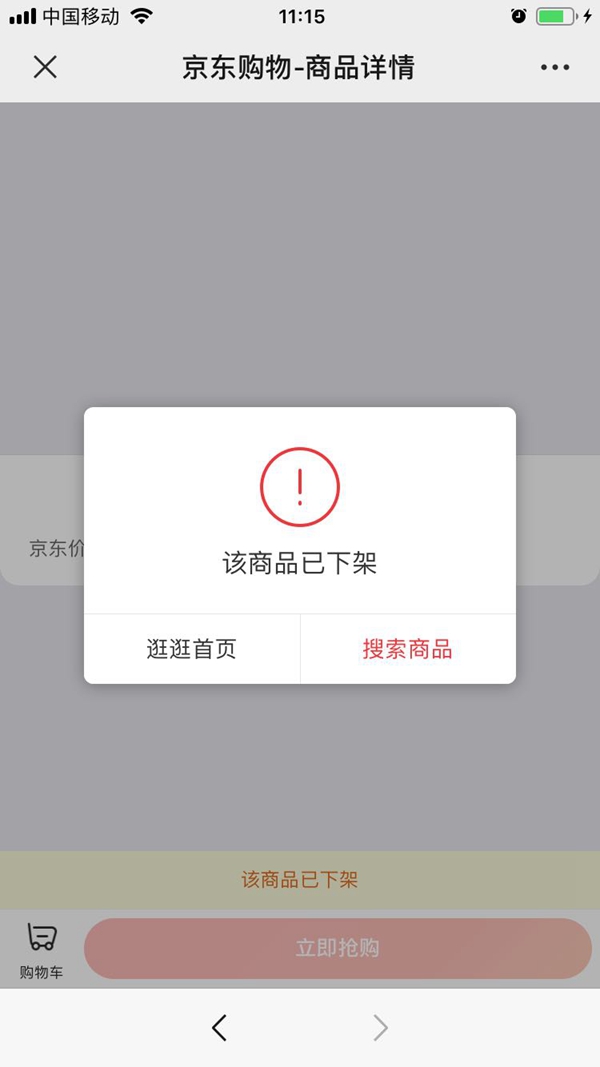
Task: Tap 逛逛首页 to browse the homepage
Action: coord(192,649)
